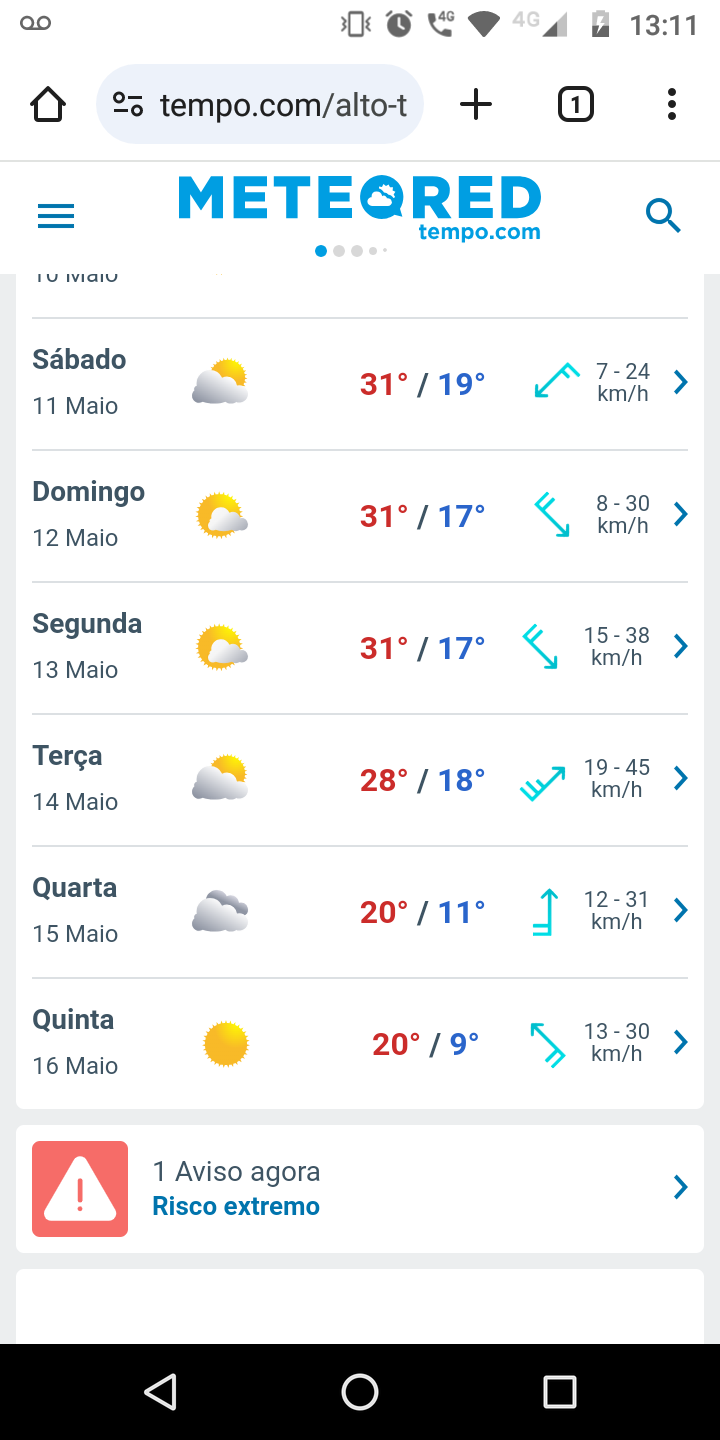Screen dimensions: 720x1440
Task: View Segunda 13 Maio details
Action: point(360,648)
